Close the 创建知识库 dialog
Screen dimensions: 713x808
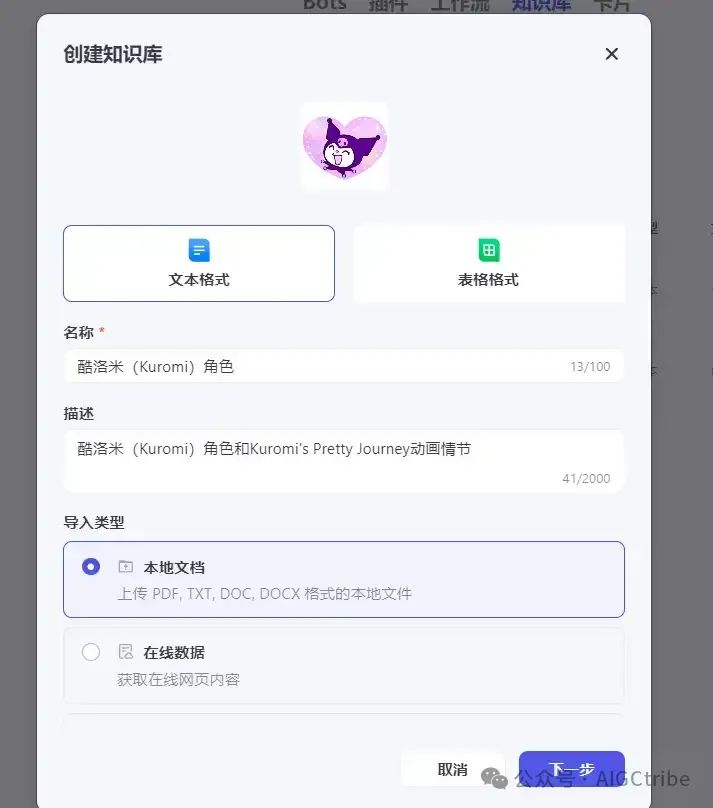pos(612,54)
